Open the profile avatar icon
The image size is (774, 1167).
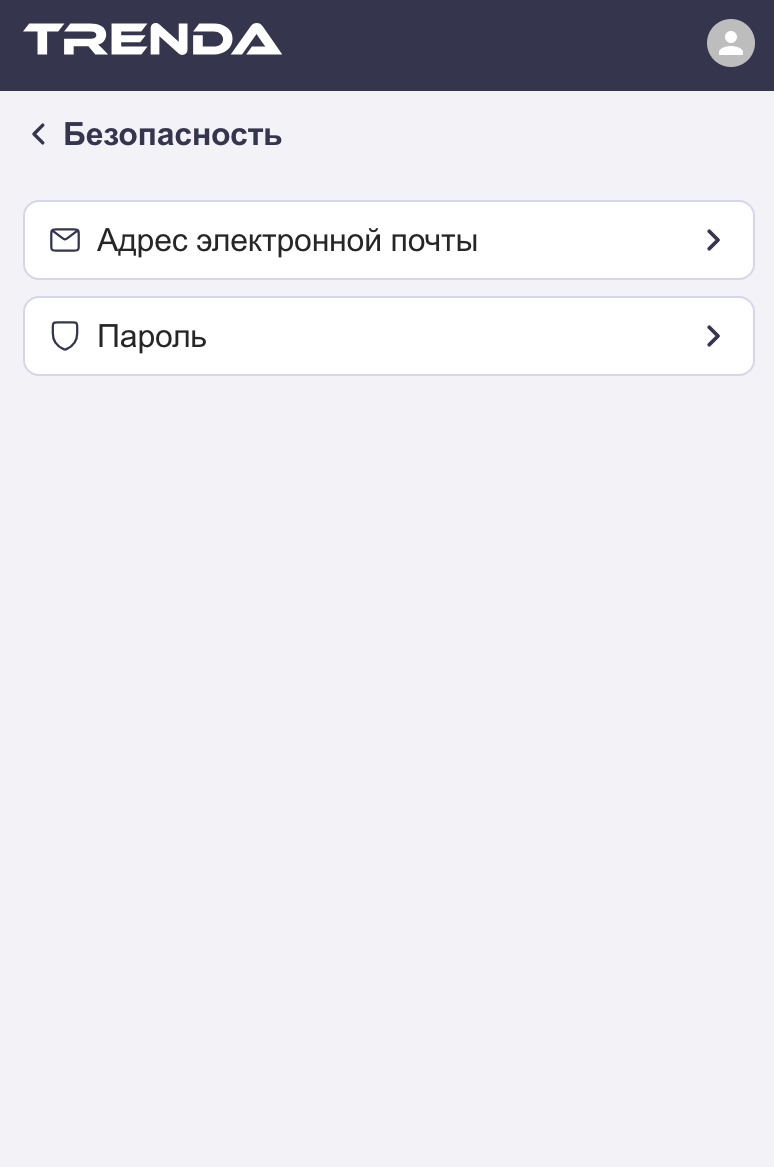coord(730,44)
